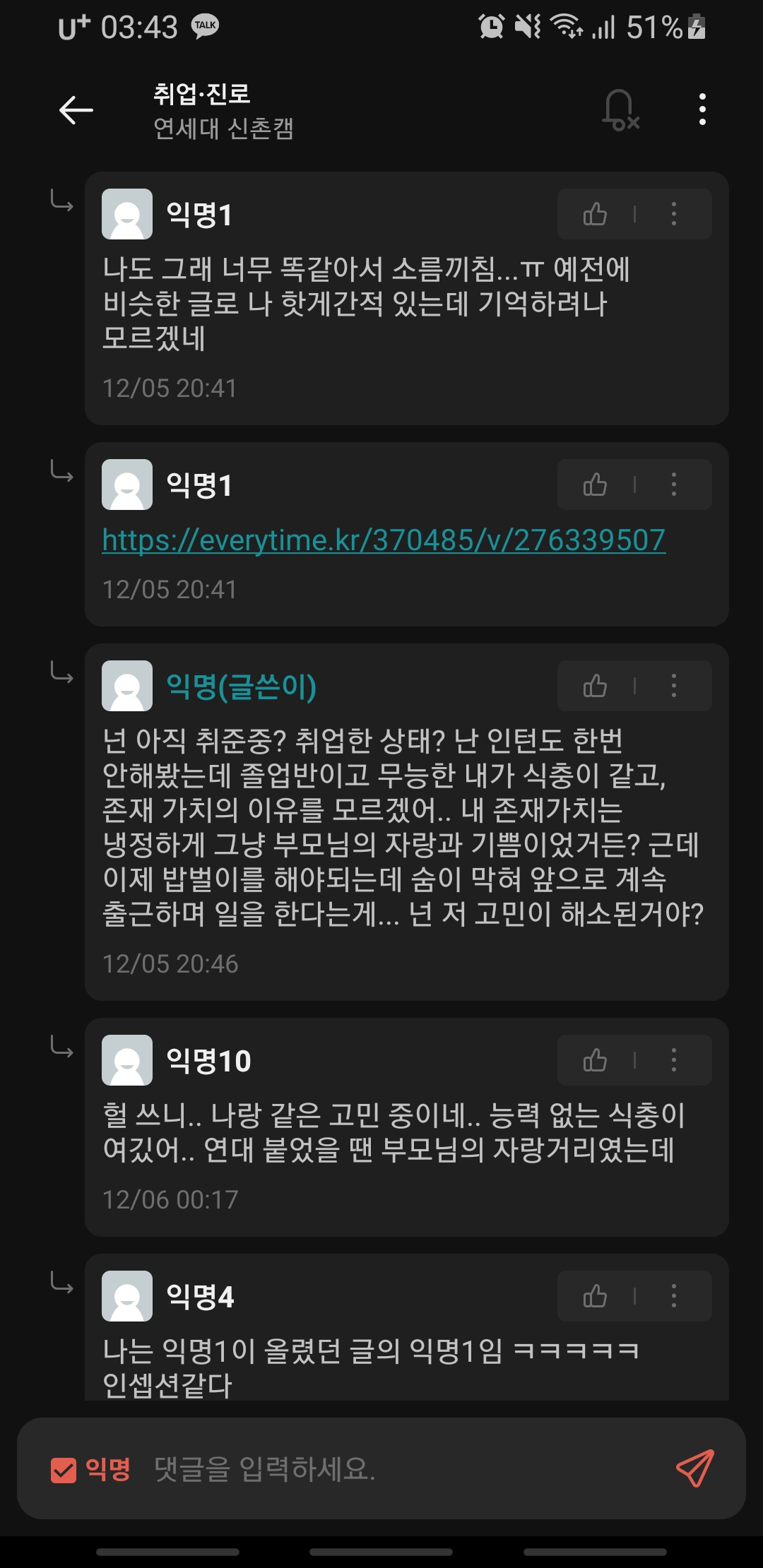Like 익명1's comment starting with 나도 그래
The image size is (763, 1568).
click(595, 214)
